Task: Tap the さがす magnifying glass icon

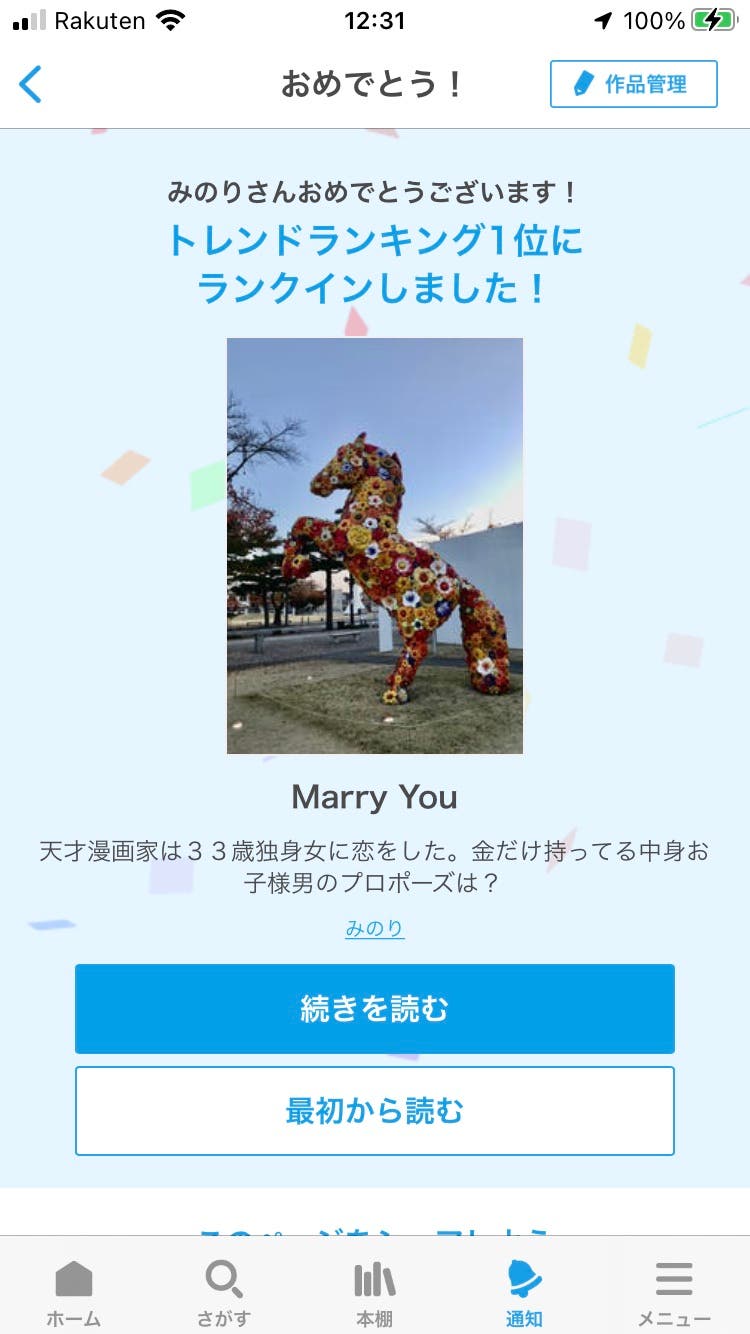Action: (x=224, y=1277)
